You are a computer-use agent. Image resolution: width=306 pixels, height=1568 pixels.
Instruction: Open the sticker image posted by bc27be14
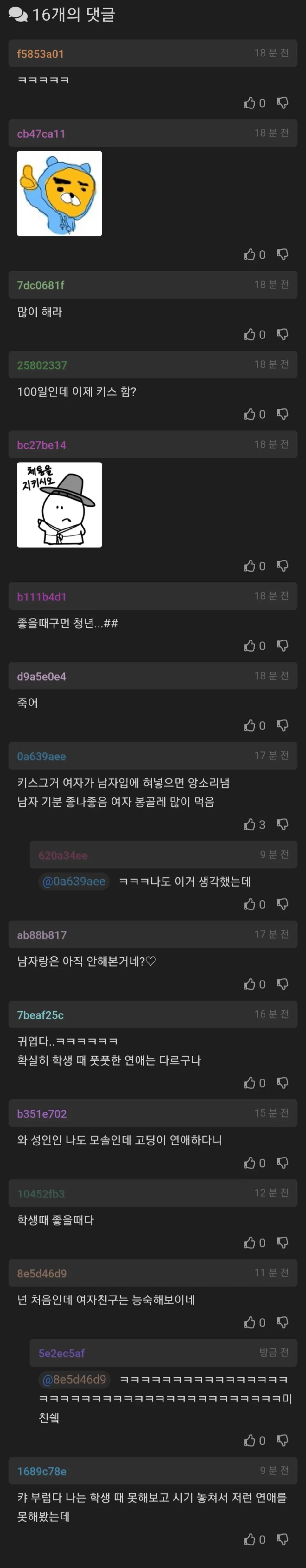60,505
